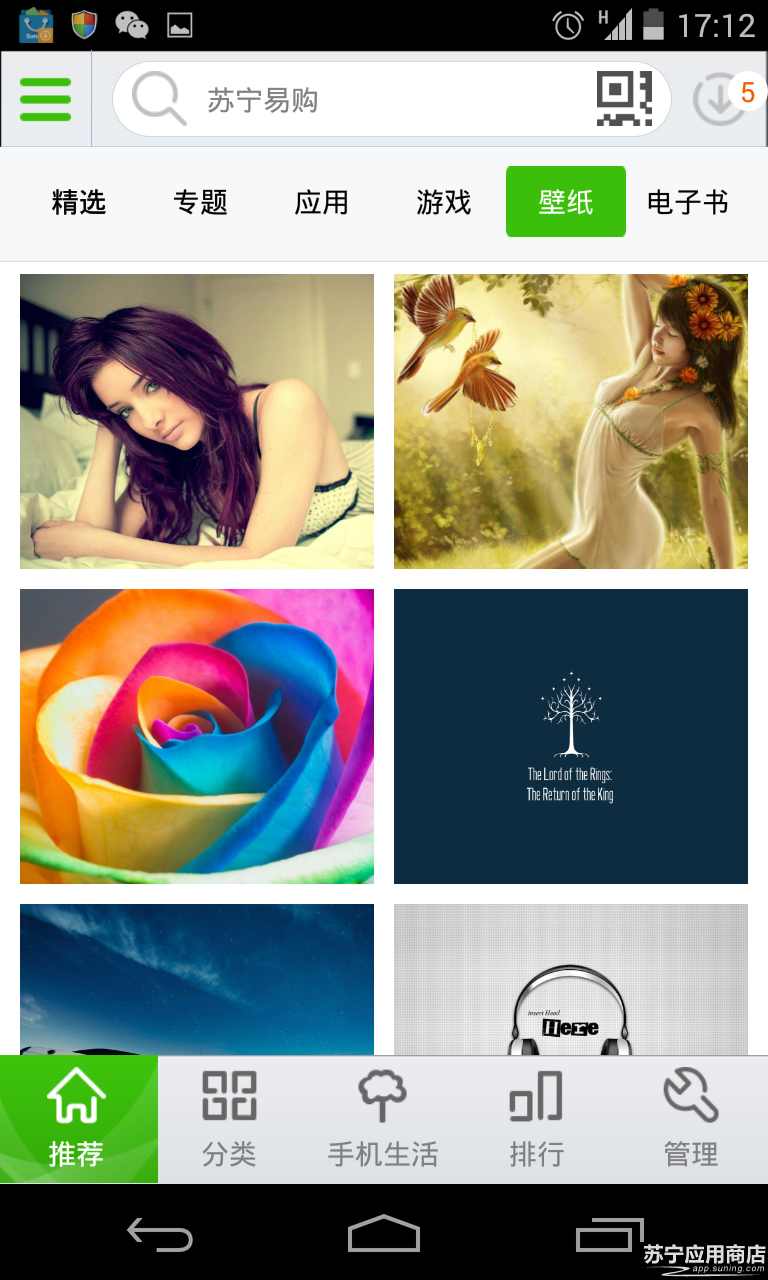The height and width of the screenshot is (1280, 768).
Task: Open the green hamburger drawer menu
Action: [45, 99]
